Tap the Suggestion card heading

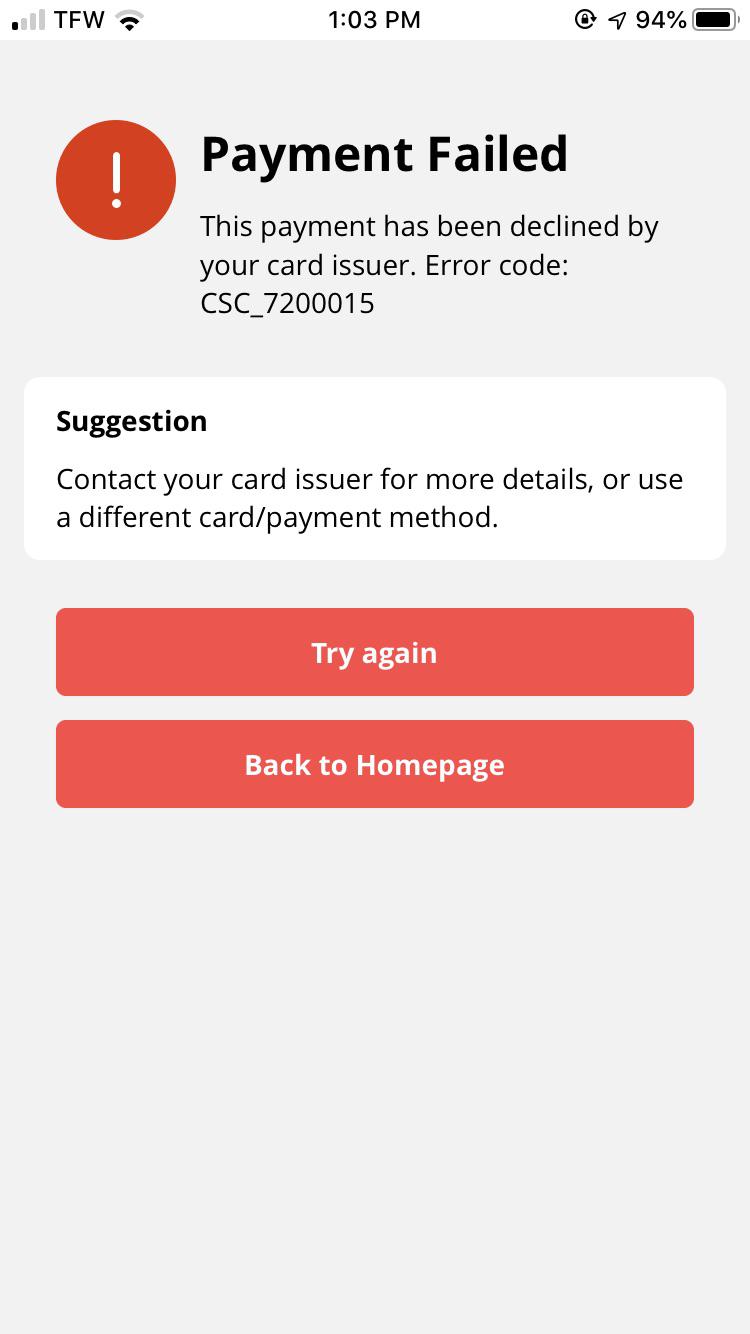click(131, 421)
